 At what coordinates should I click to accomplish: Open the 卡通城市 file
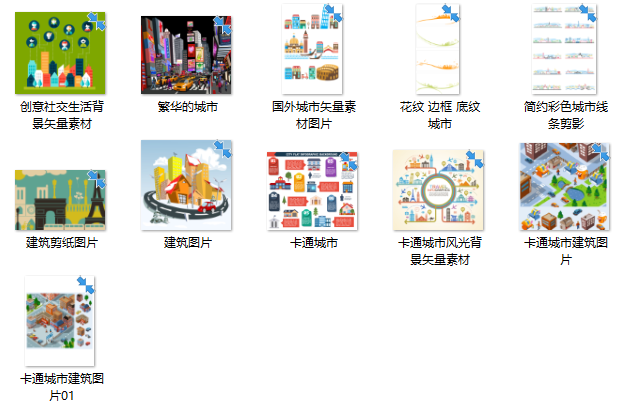313,192
